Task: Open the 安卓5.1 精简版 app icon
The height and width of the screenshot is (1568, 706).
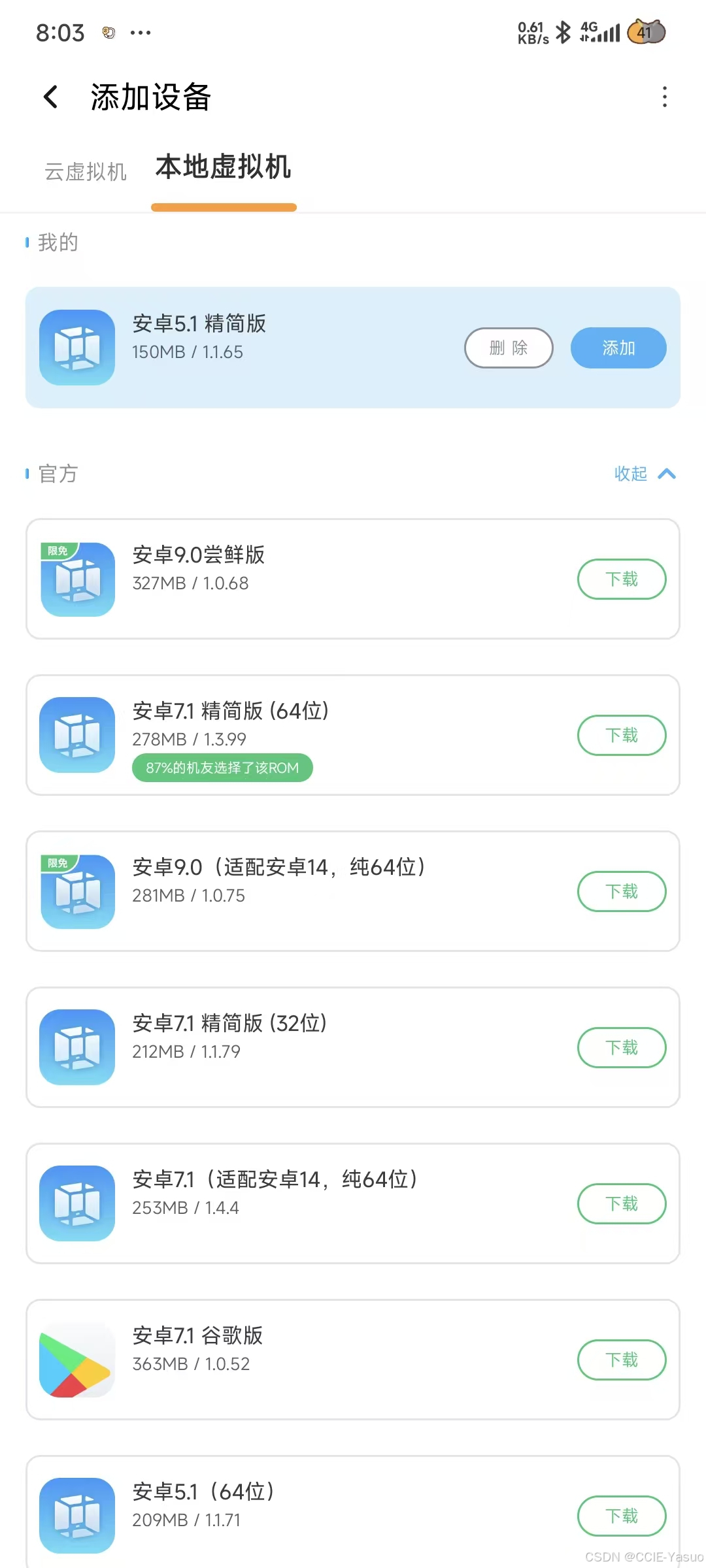Action: [76, 347]
